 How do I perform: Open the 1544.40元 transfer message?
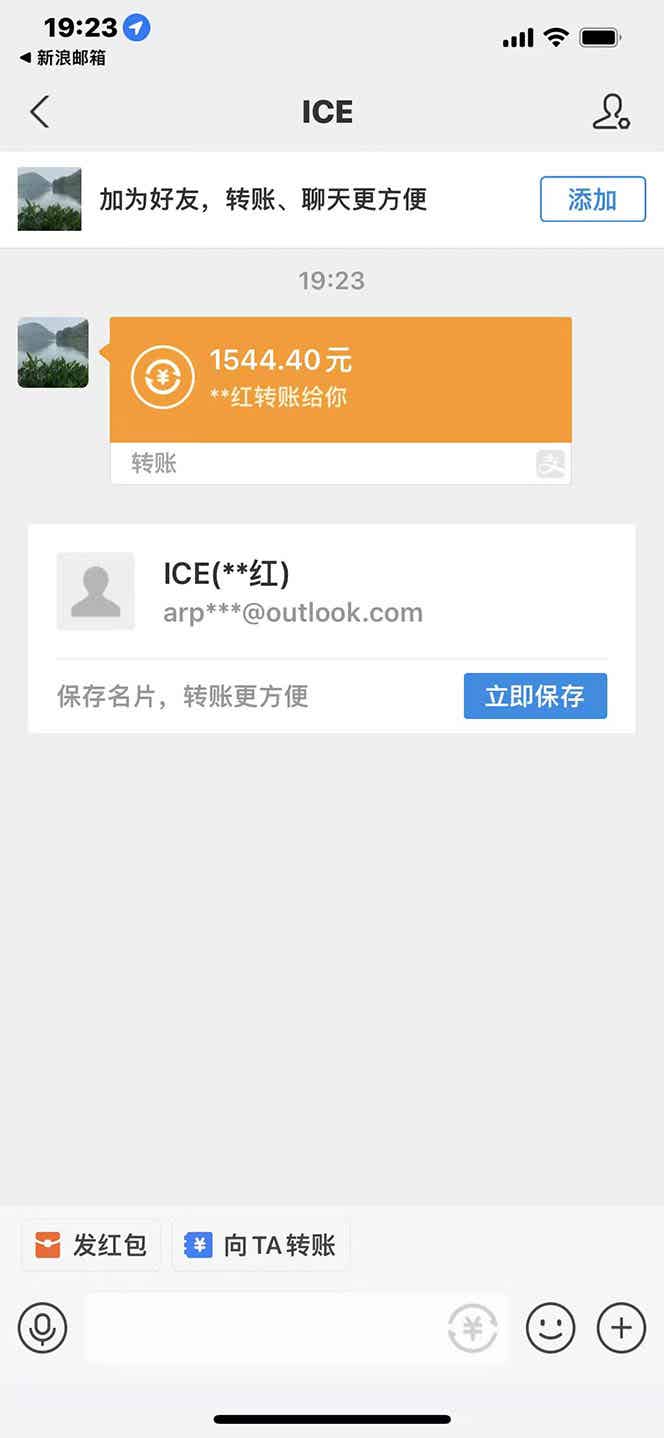(340, 380)
